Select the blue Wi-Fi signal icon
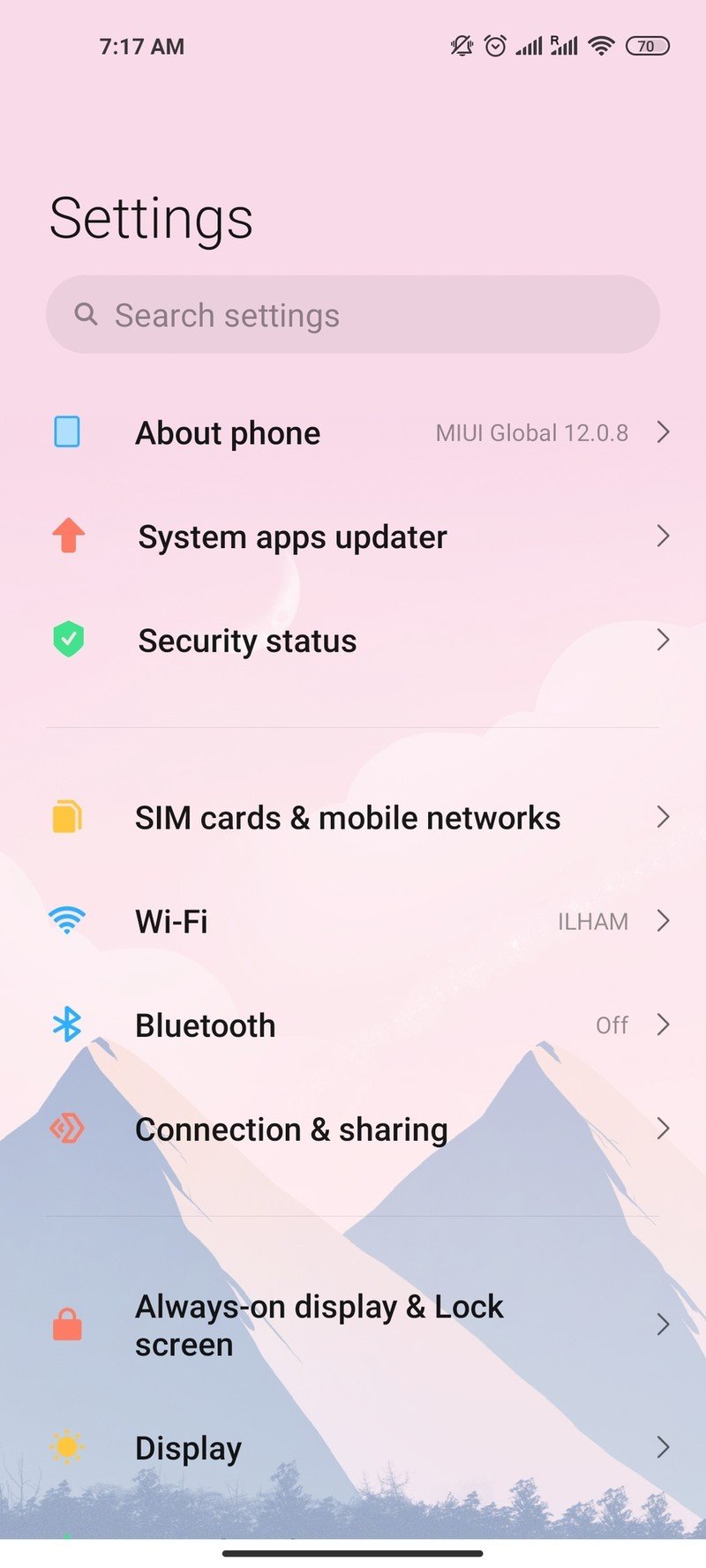The height and width of the screenshot is (1568, 706). coord(67,920)
